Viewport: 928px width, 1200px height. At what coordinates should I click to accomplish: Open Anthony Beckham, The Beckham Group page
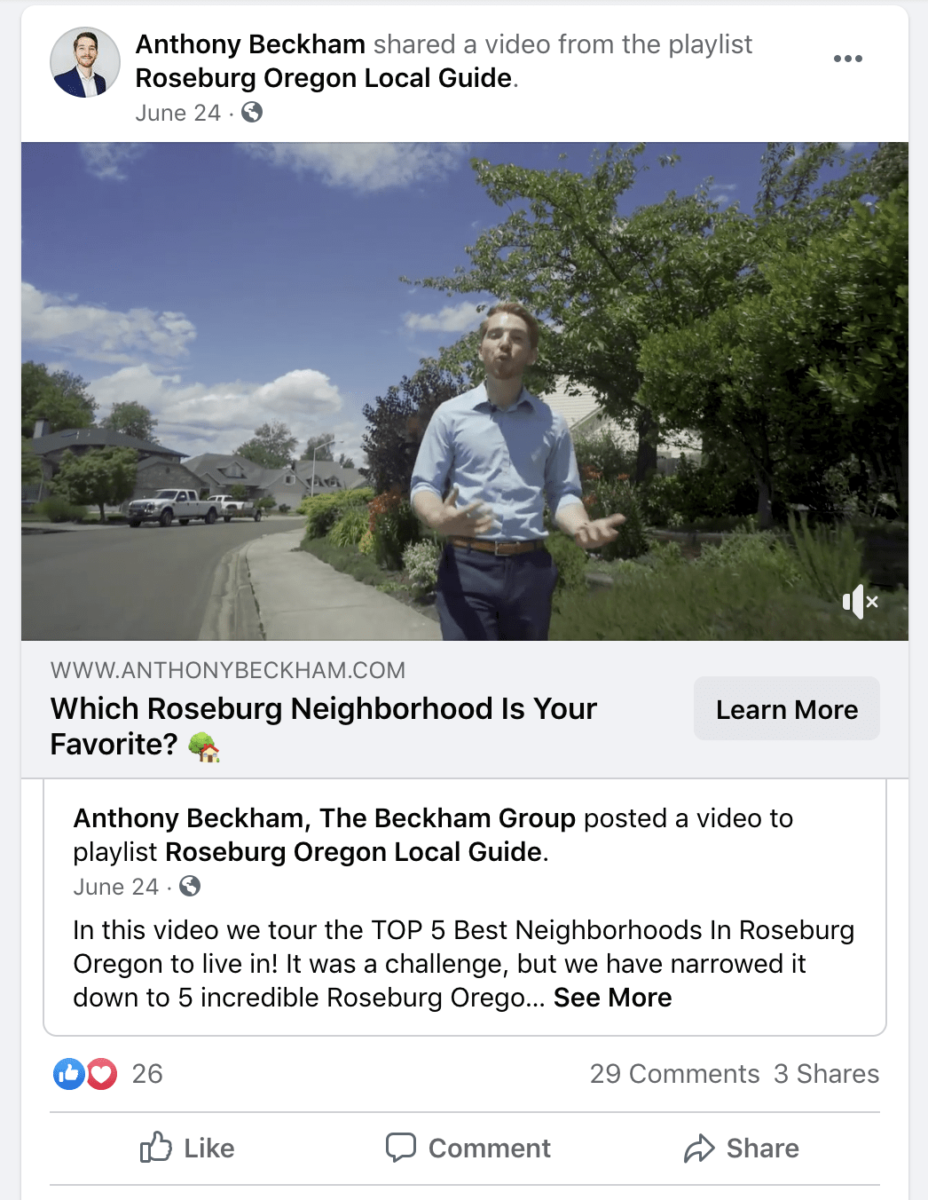[324, 818]
